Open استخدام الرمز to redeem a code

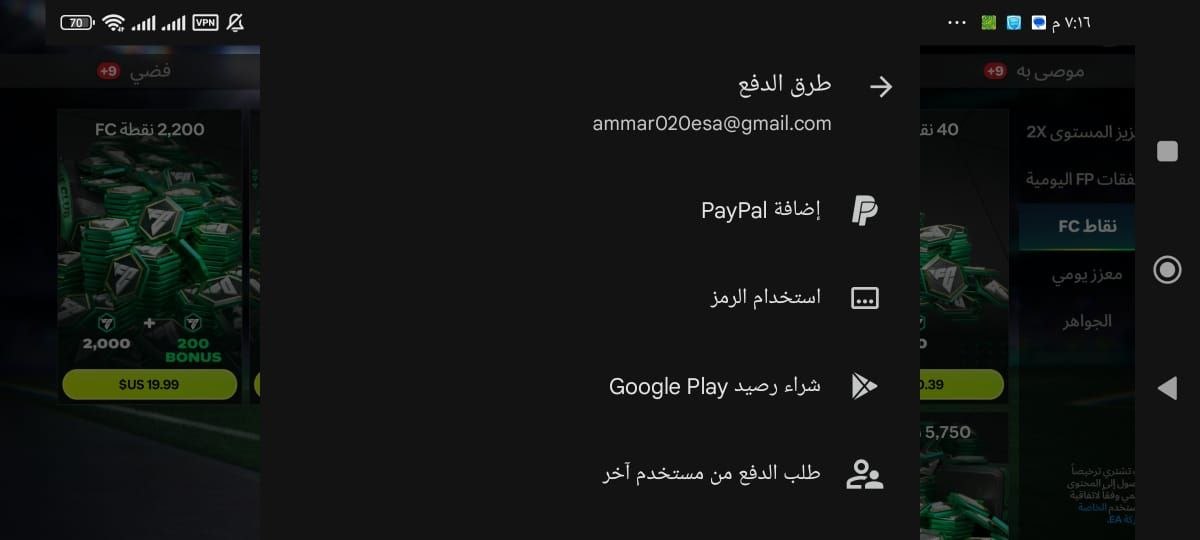pos(765,298)
